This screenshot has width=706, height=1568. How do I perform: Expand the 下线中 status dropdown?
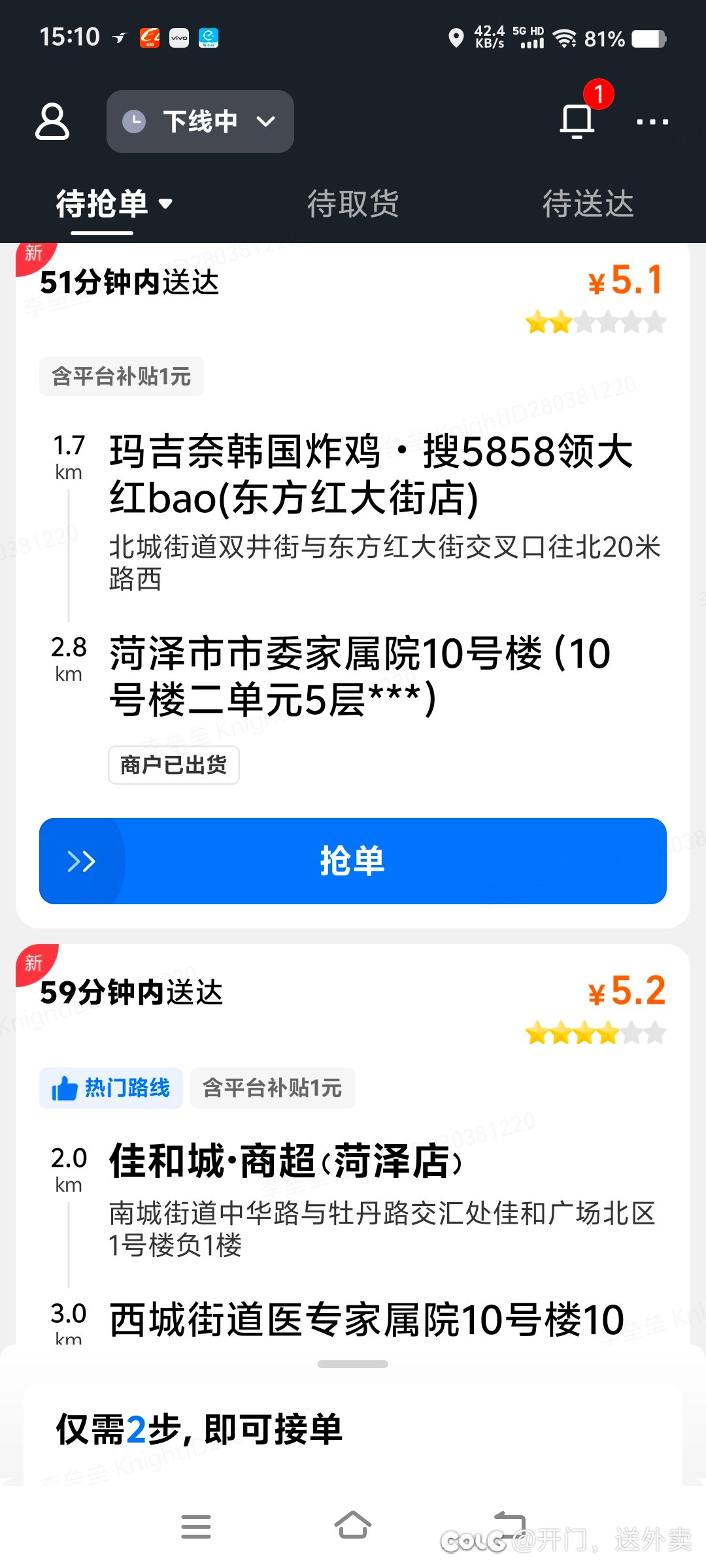(200, 122)
